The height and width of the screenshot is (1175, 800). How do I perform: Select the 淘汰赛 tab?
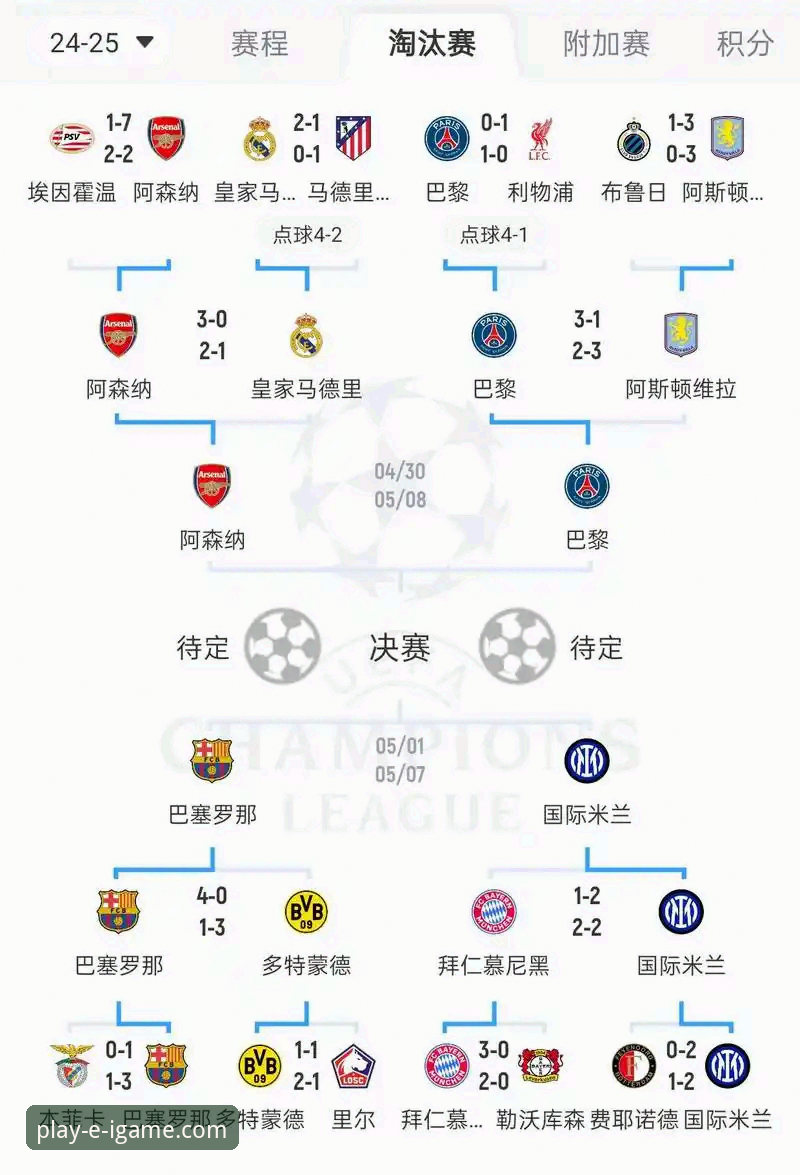tap(432, 43)
